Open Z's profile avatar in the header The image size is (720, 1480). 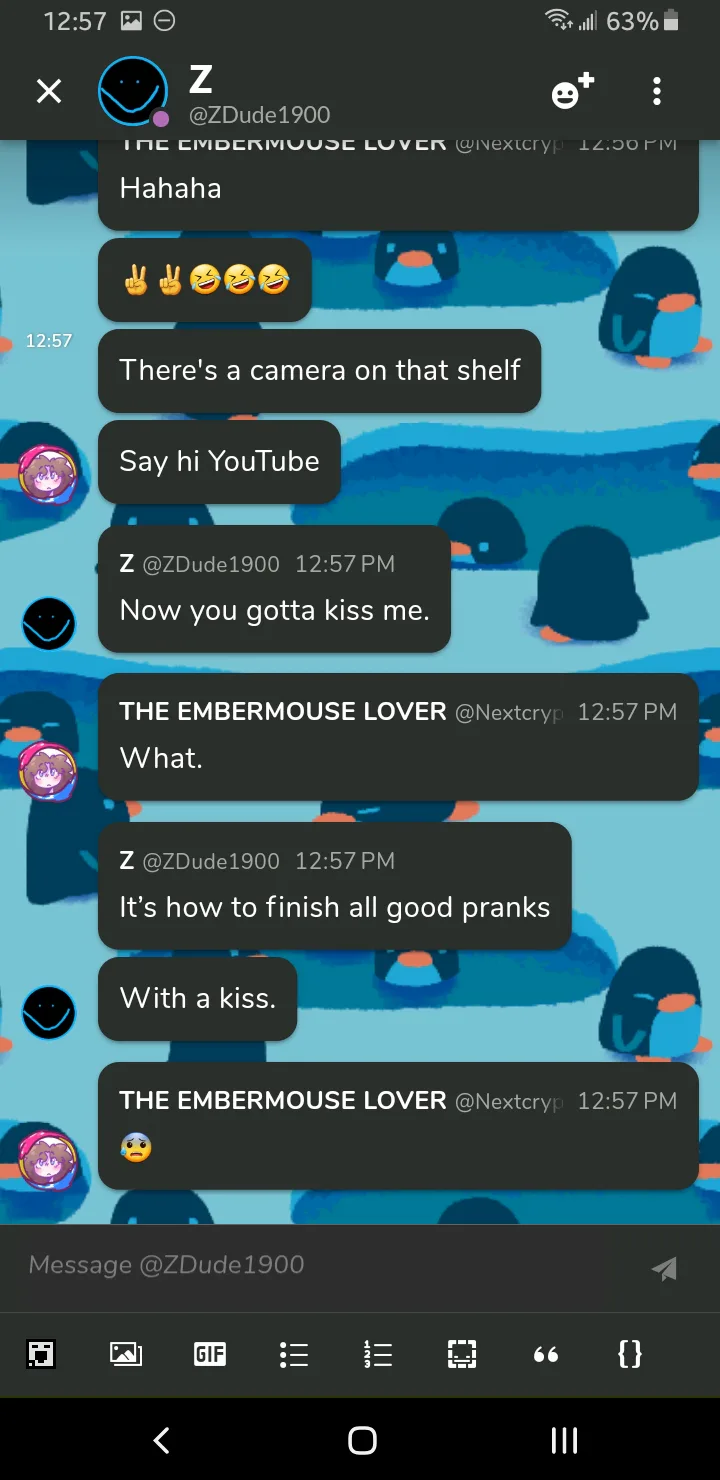point(133,92)
